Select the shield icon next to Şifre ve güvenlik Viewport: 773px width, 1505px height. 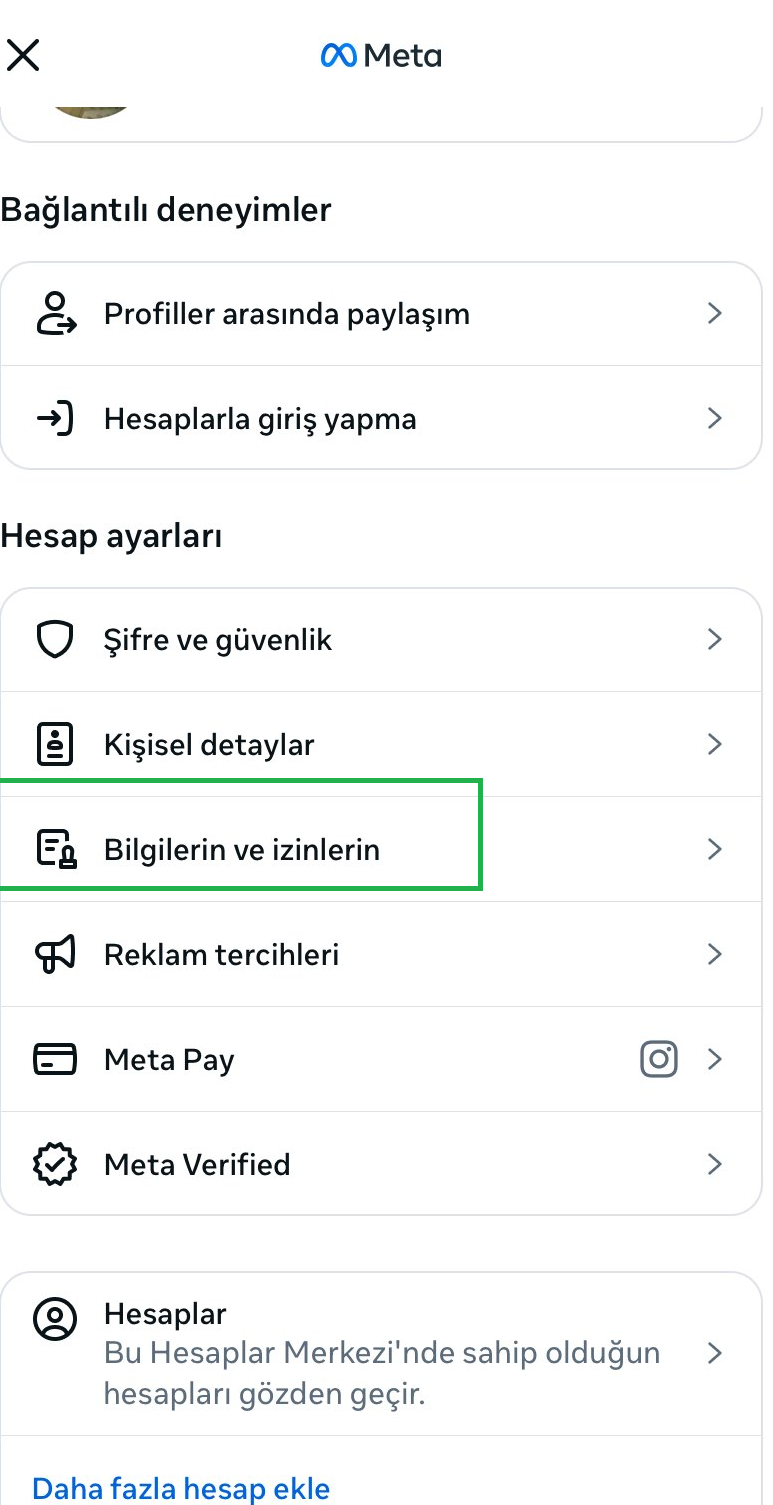point(55,639)
